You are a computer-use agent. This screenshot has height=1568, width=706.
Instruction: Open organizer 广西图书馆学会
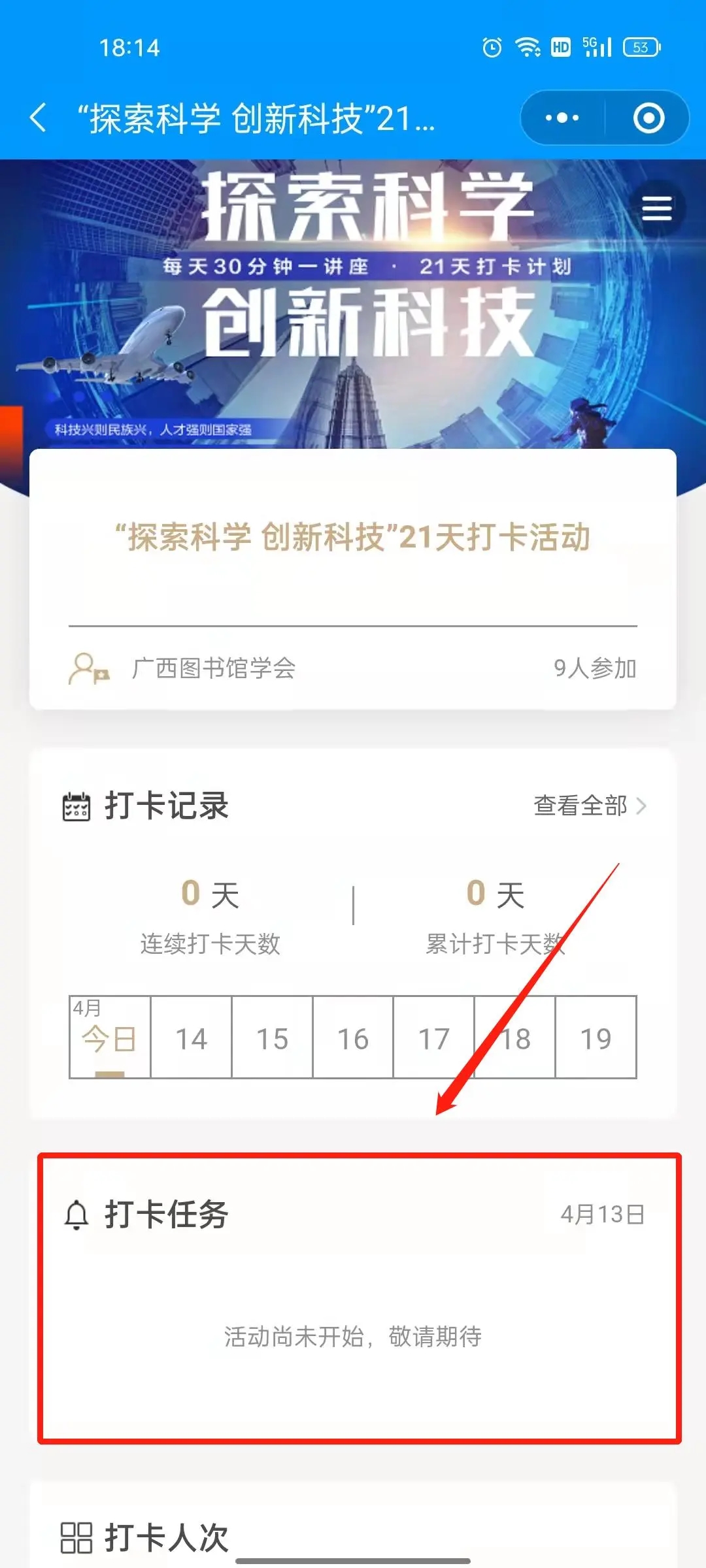tap(213, 668)
